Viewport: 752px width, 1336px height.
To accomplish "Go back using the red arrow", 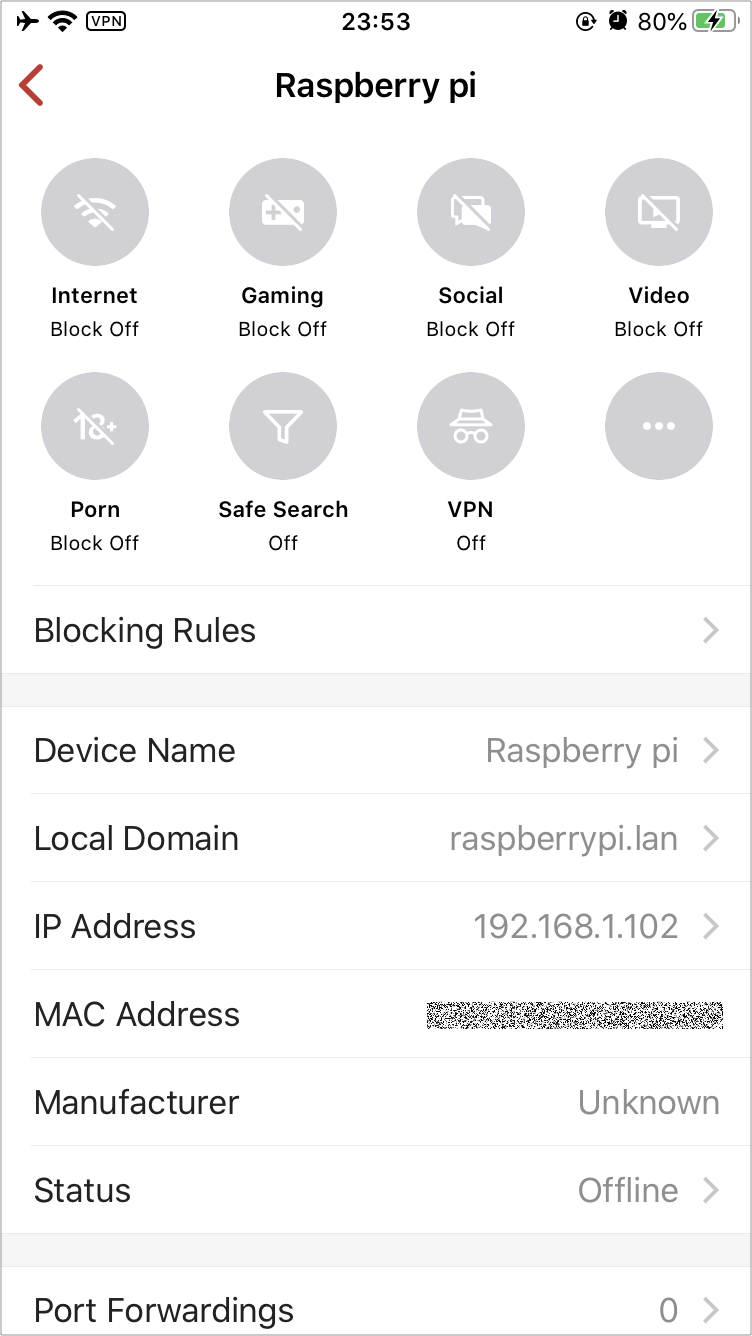I will point(32,86).
